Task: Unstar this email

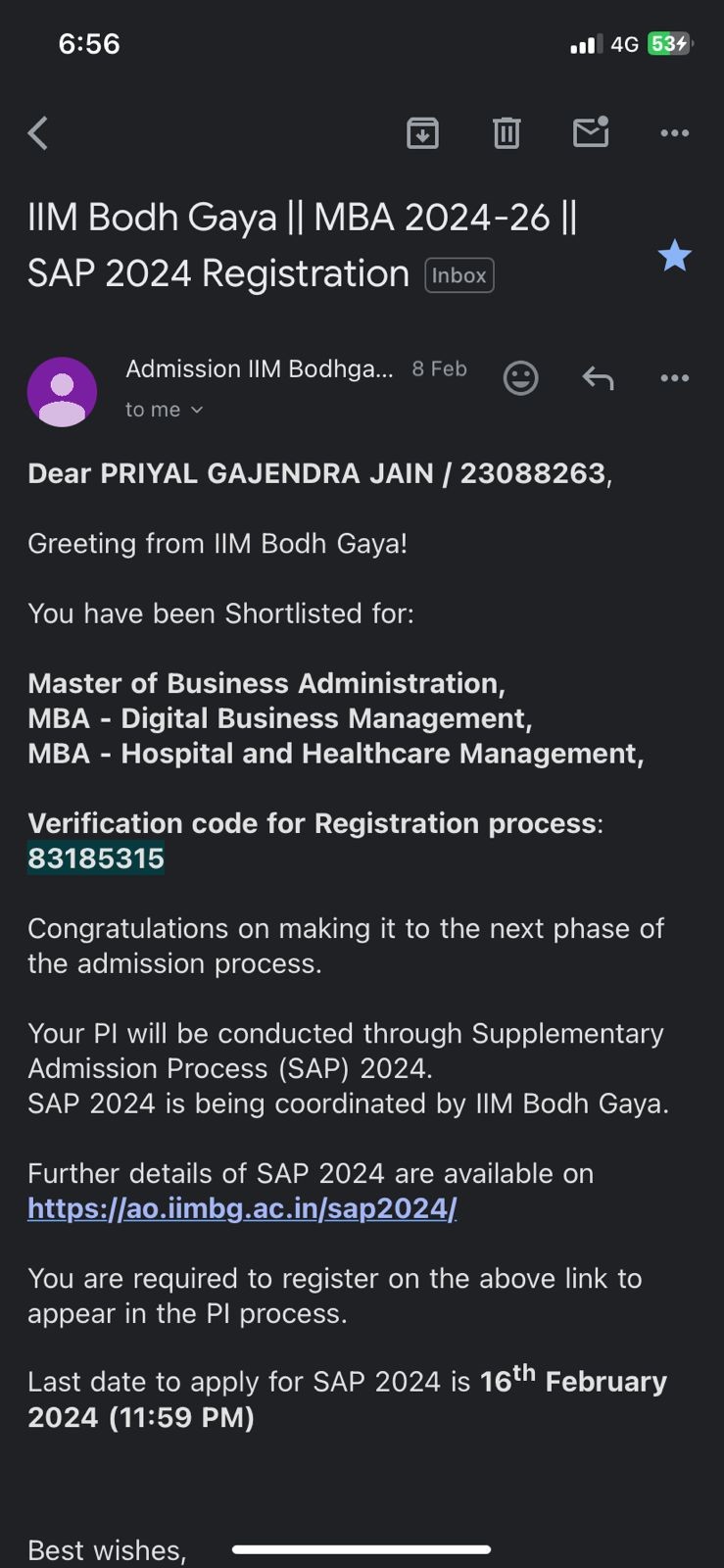Action: (x=674, y=256)
